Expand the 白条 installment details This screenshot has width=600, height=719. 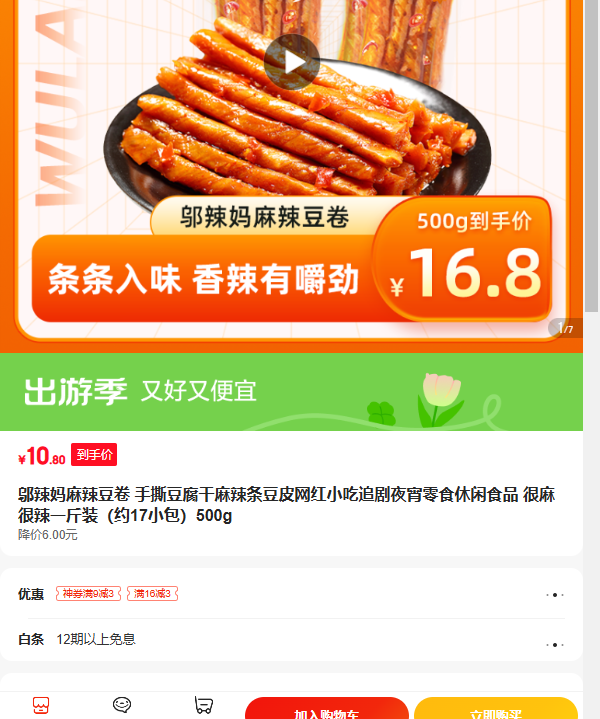(x=555, y=645)
